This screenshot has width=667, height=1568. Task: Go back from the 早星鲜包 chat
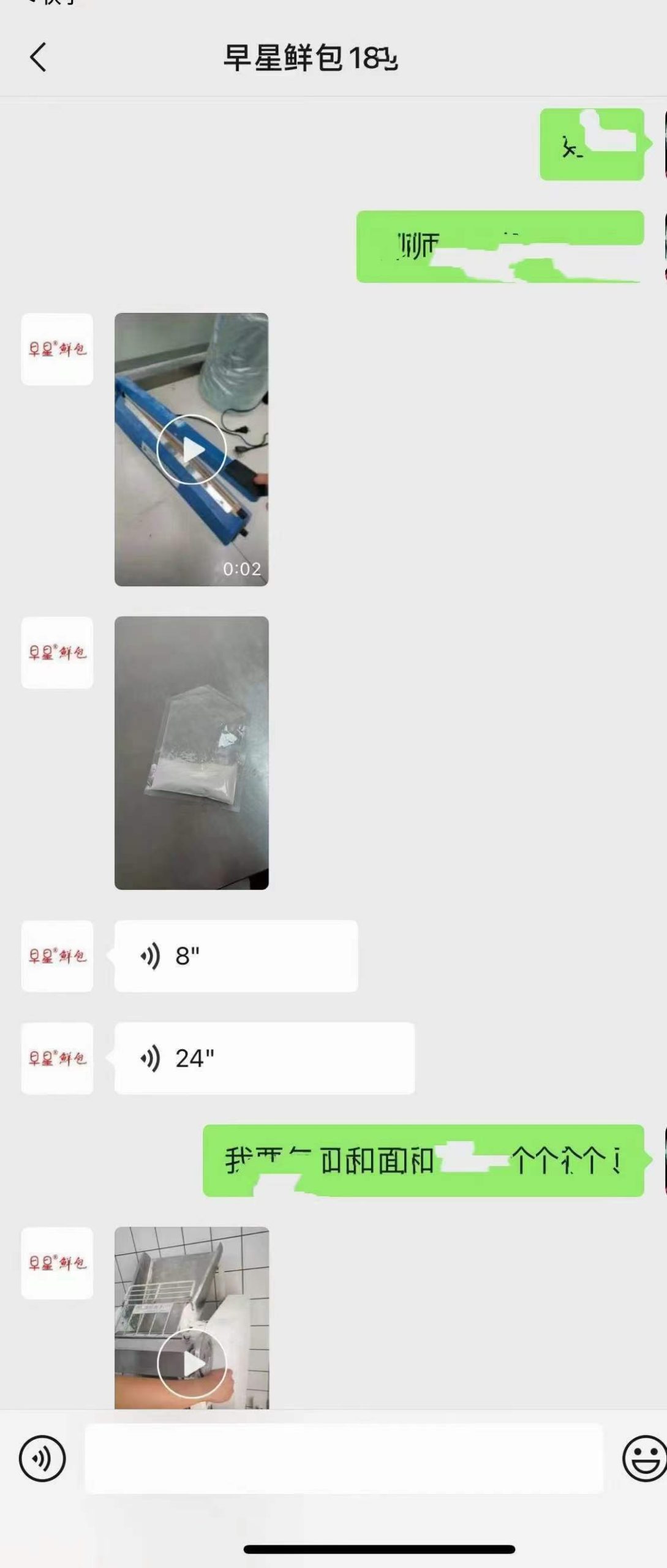point(38,58)
